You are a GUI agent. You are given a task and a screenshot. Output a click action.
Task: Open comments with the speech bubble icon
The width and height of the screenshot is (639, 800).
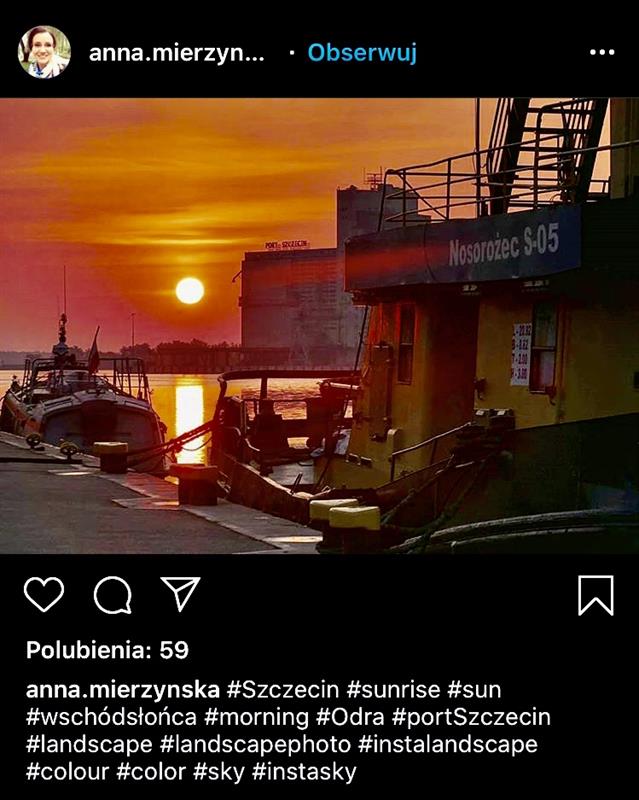click(112, 595)
